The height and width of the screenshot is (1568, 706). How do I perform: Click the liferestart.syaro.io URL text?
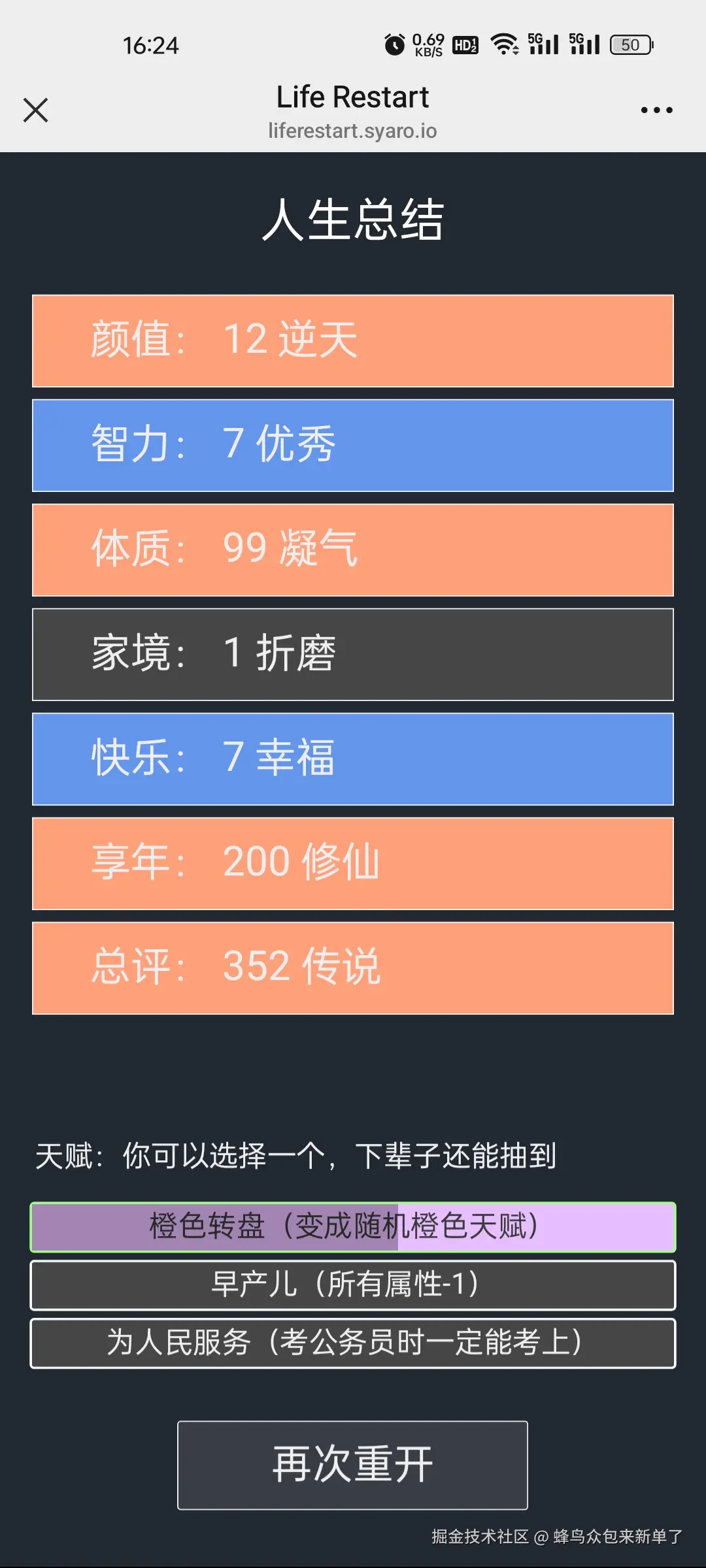[x=353, y=131]
